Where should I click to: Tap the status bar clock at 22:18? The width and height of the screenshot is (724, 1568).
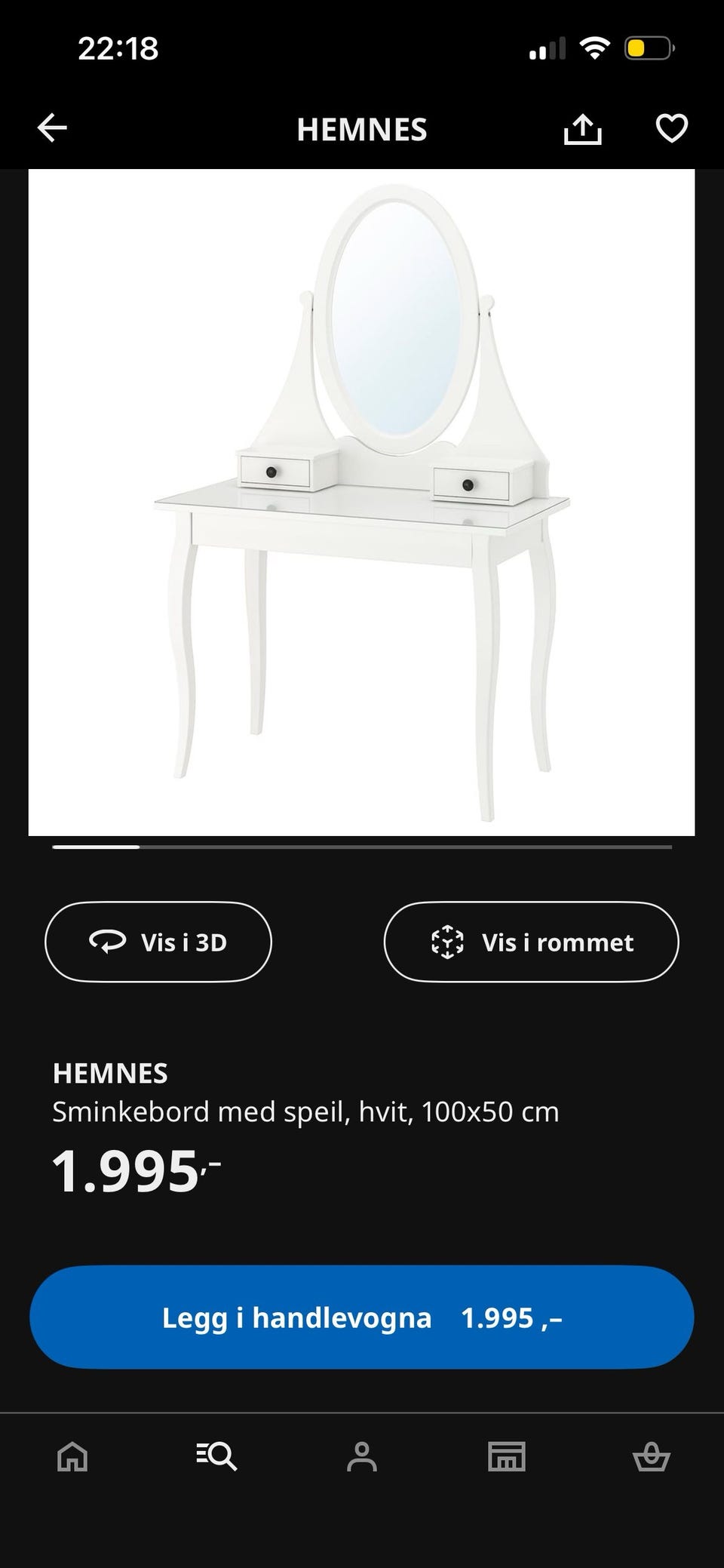click(117, 48)
